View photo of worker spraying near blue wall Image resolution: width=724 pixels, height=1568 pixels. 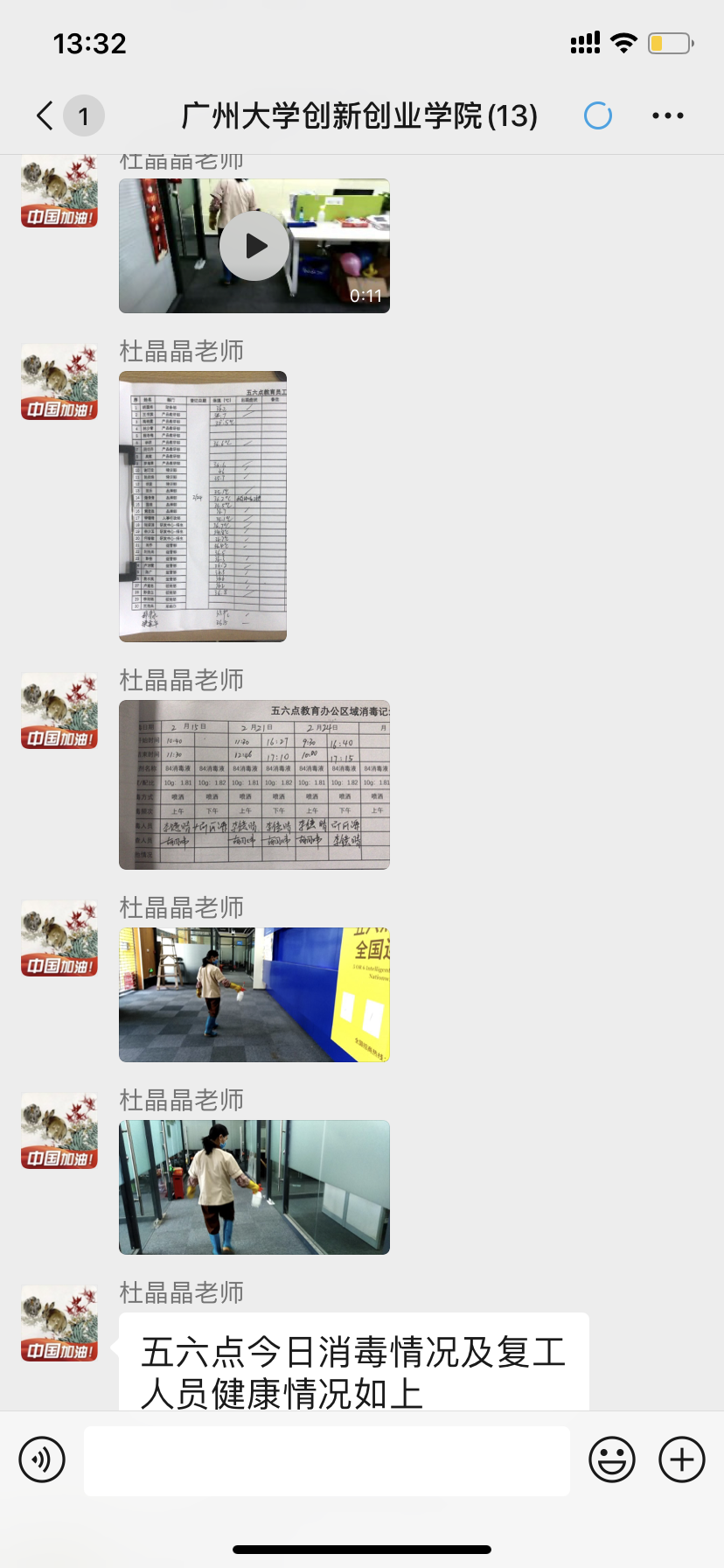tap(254, 995)
